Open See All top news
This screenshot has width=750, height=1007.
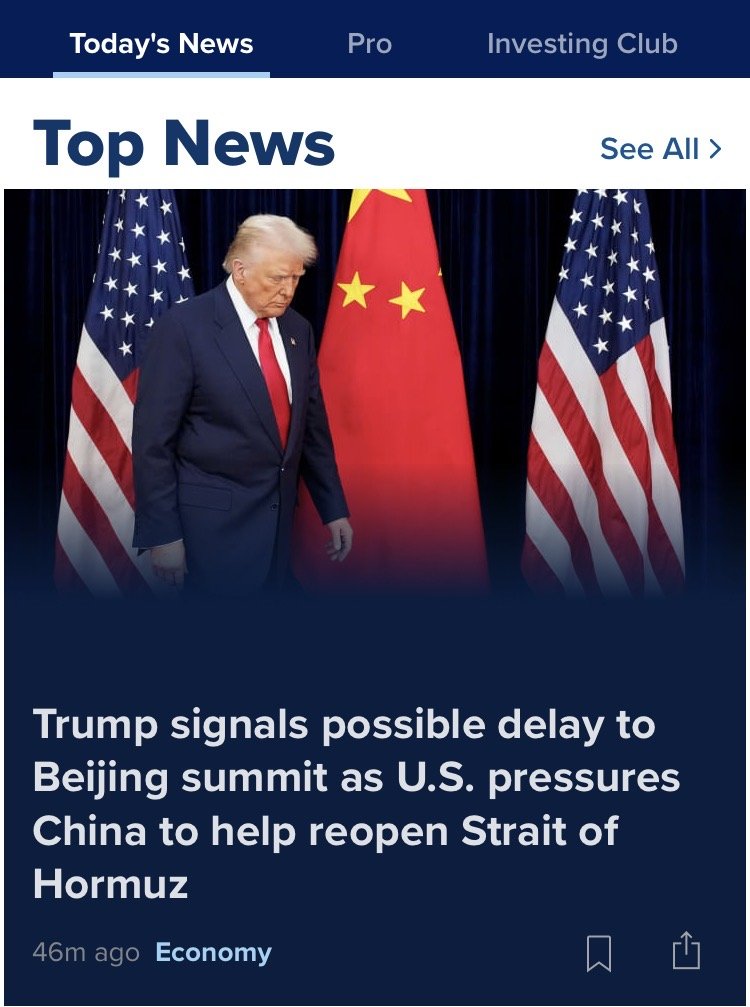click(x=660, y=149)
